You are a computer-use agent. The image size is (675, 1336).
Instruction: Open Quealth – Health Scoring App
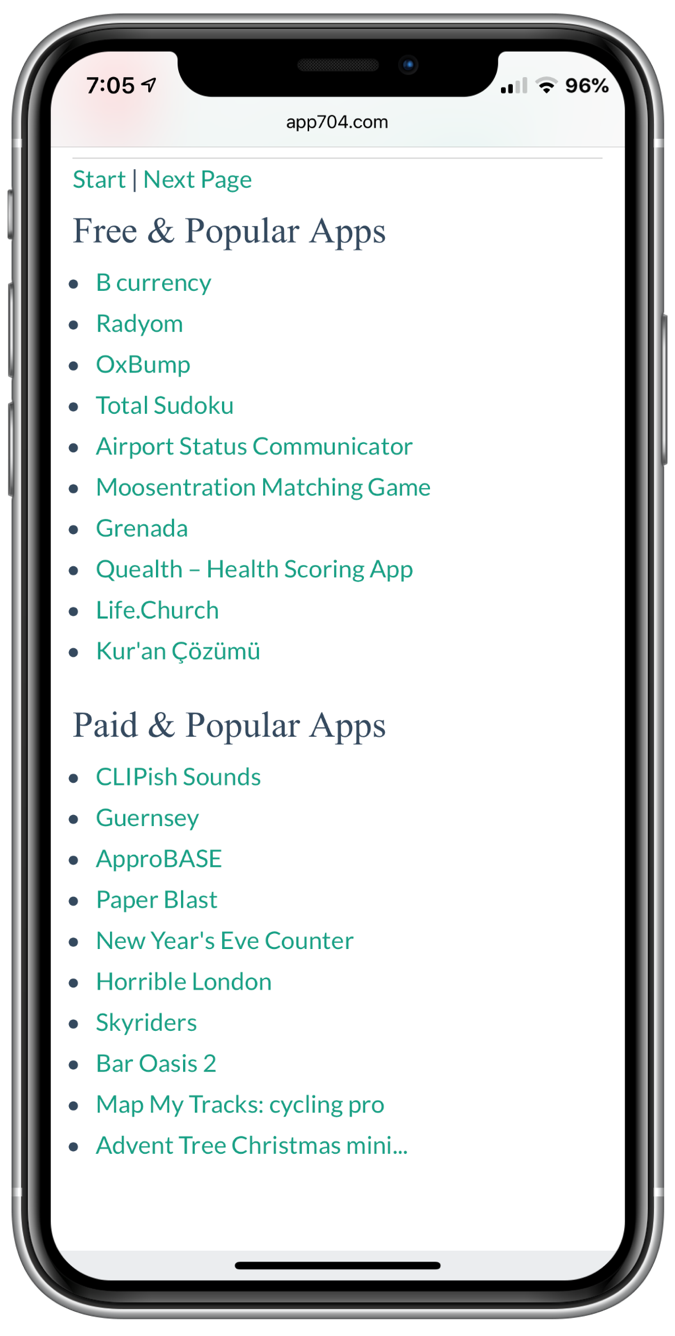coord(254,570)
